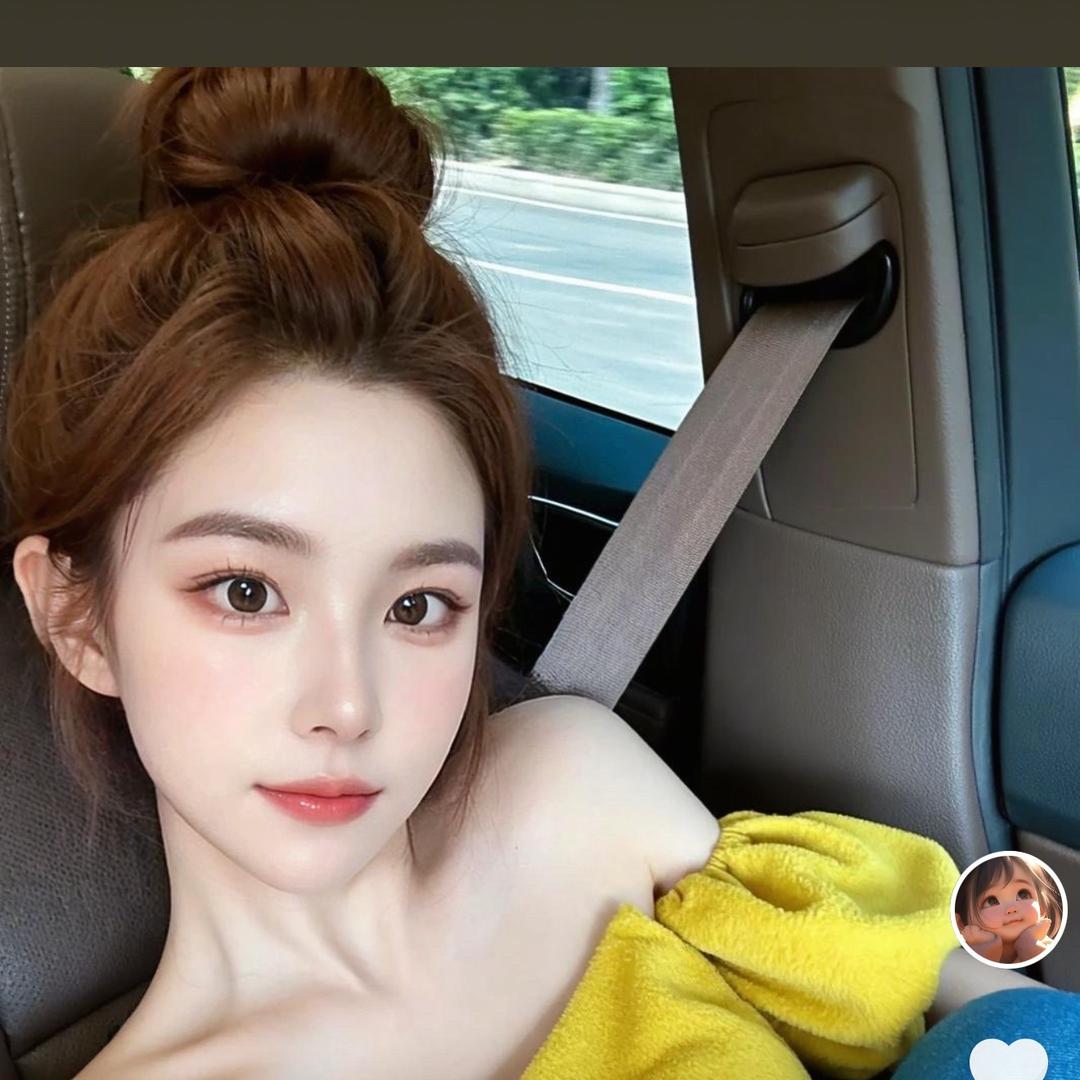Like this video with the heart
The width and height of the screenshot is (1080, 1080).
[1008, 1061]
